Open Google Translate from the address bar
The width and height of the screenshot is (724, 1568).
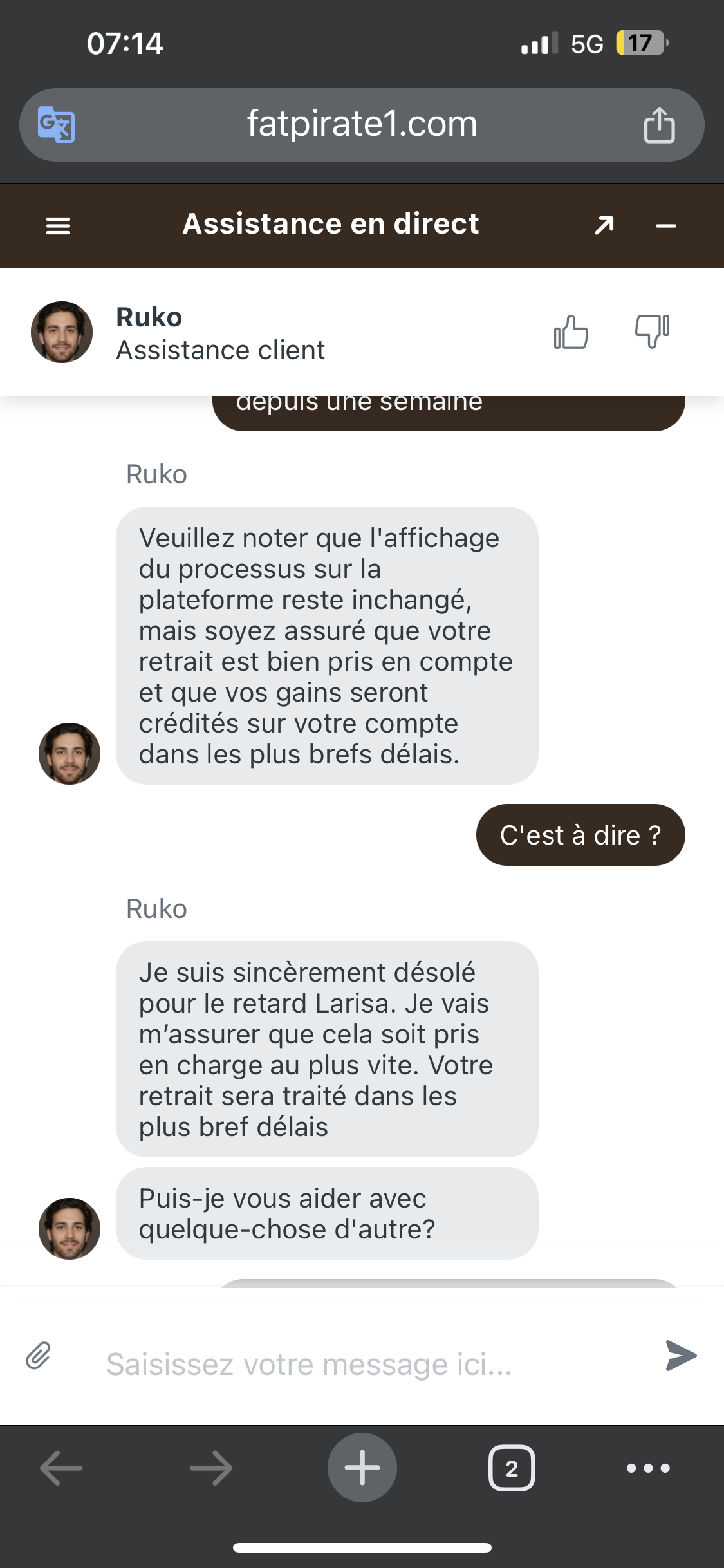click(x=57, y=124)
